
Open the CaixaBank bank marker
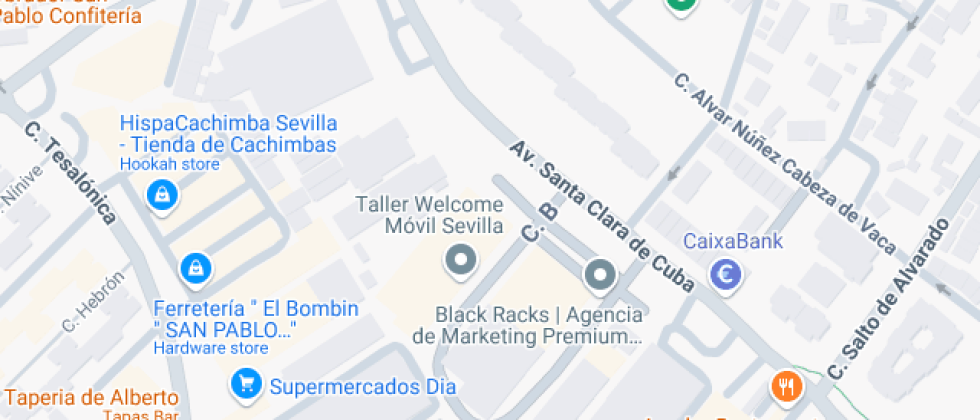[x=724, y=273]
